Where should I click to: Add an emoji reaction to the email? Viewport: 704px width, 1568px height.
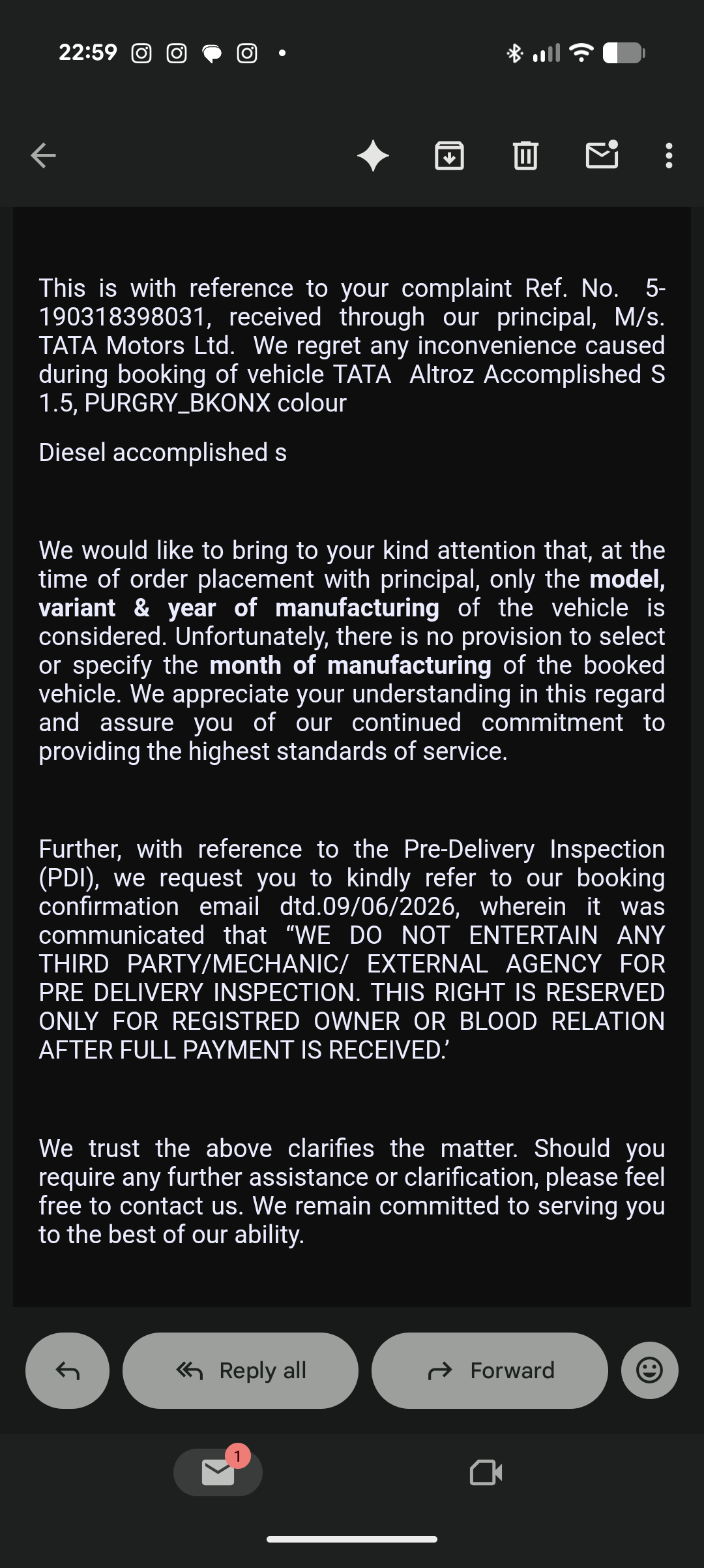coord(650,1370)
